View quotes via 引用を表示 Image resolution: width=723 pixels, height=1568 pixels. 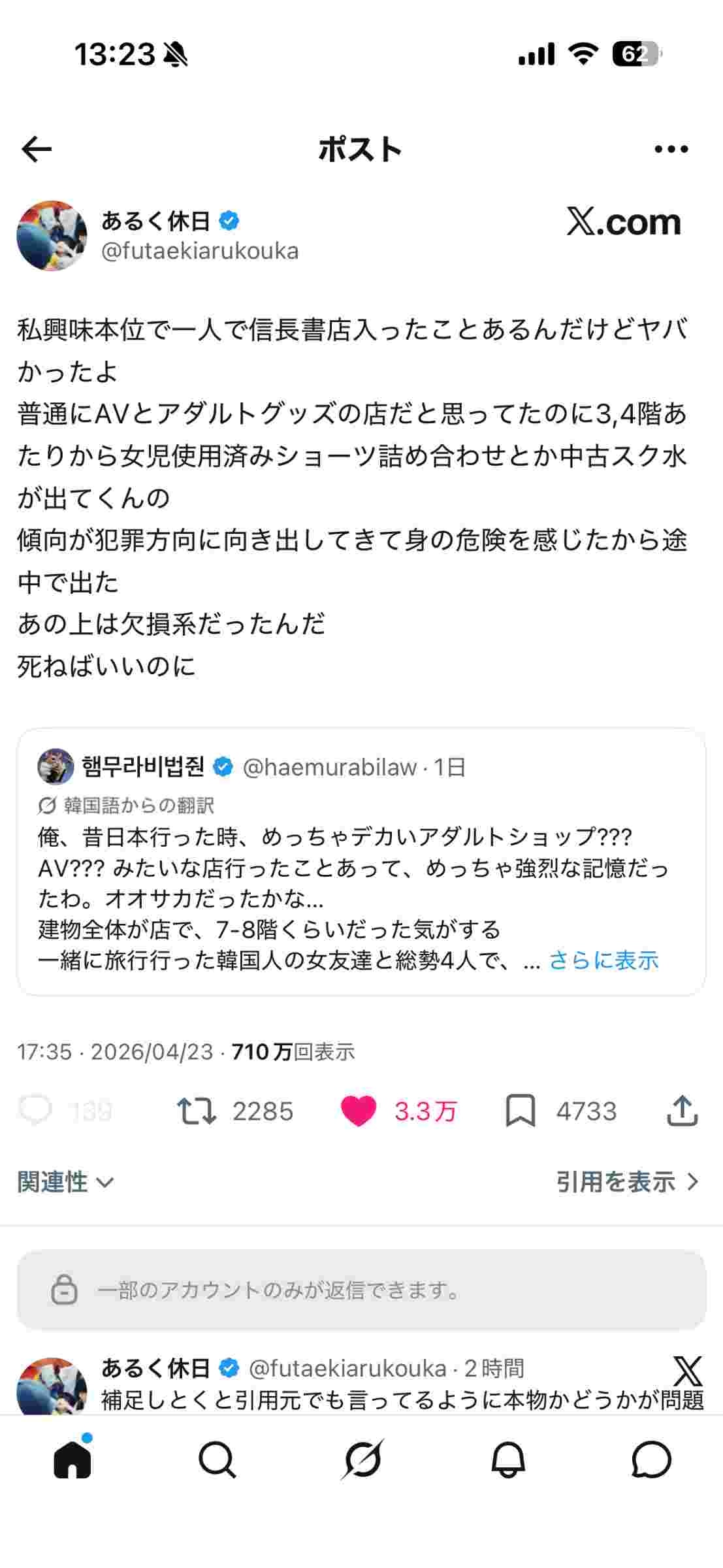coord(627,1182)
